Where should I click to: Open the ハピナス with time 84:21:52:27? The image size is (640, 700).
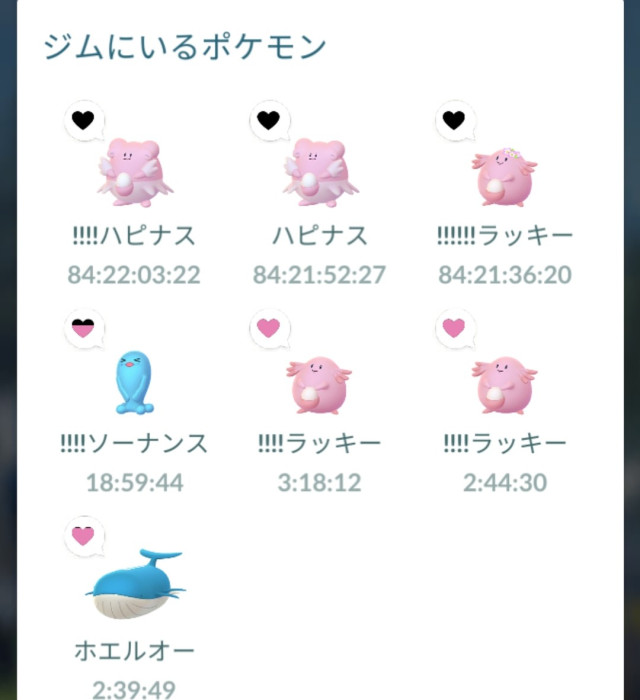point(320,173)
